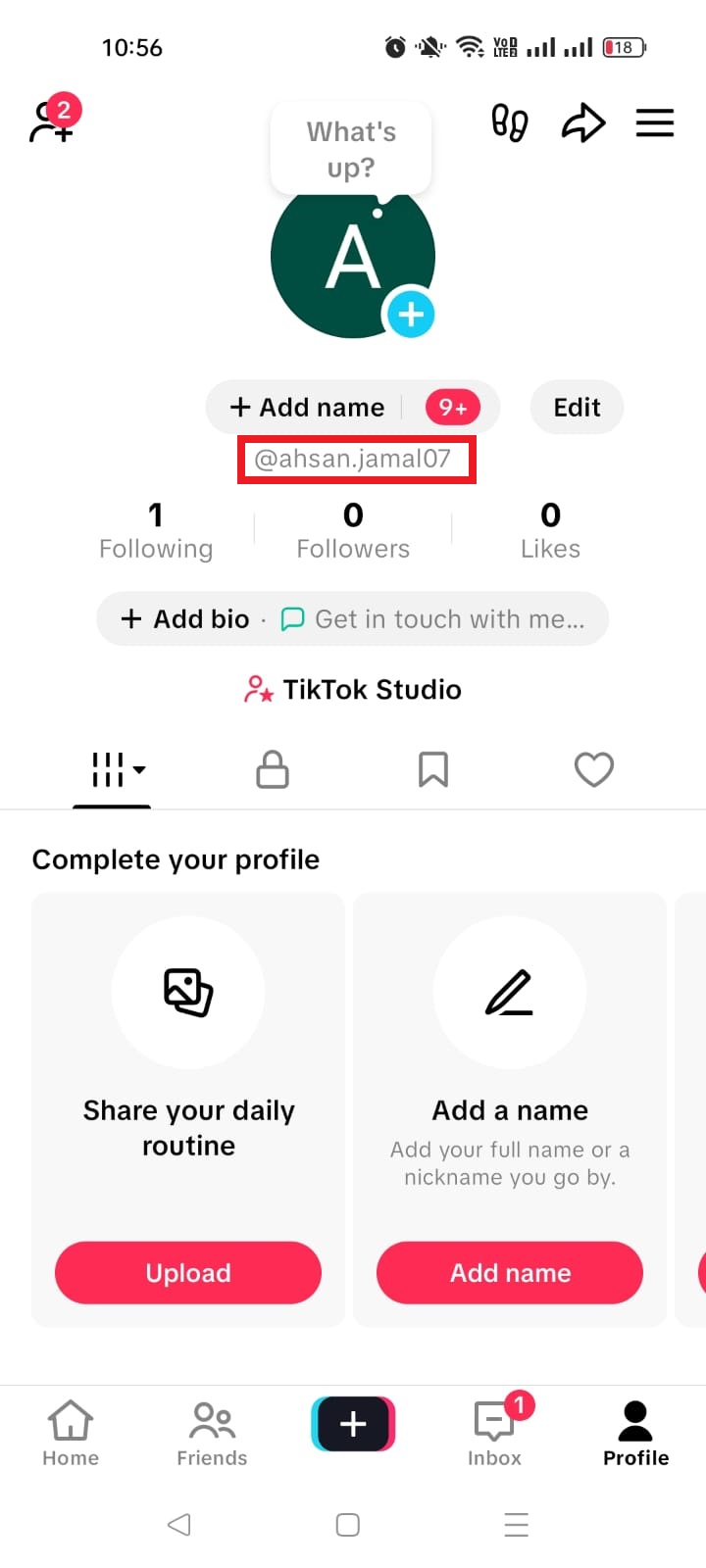Viewport: 706px width, 1568px height.
Task: Tap Add name under Add a name card
Action: pyautogui.click(x=509, y=1272)
